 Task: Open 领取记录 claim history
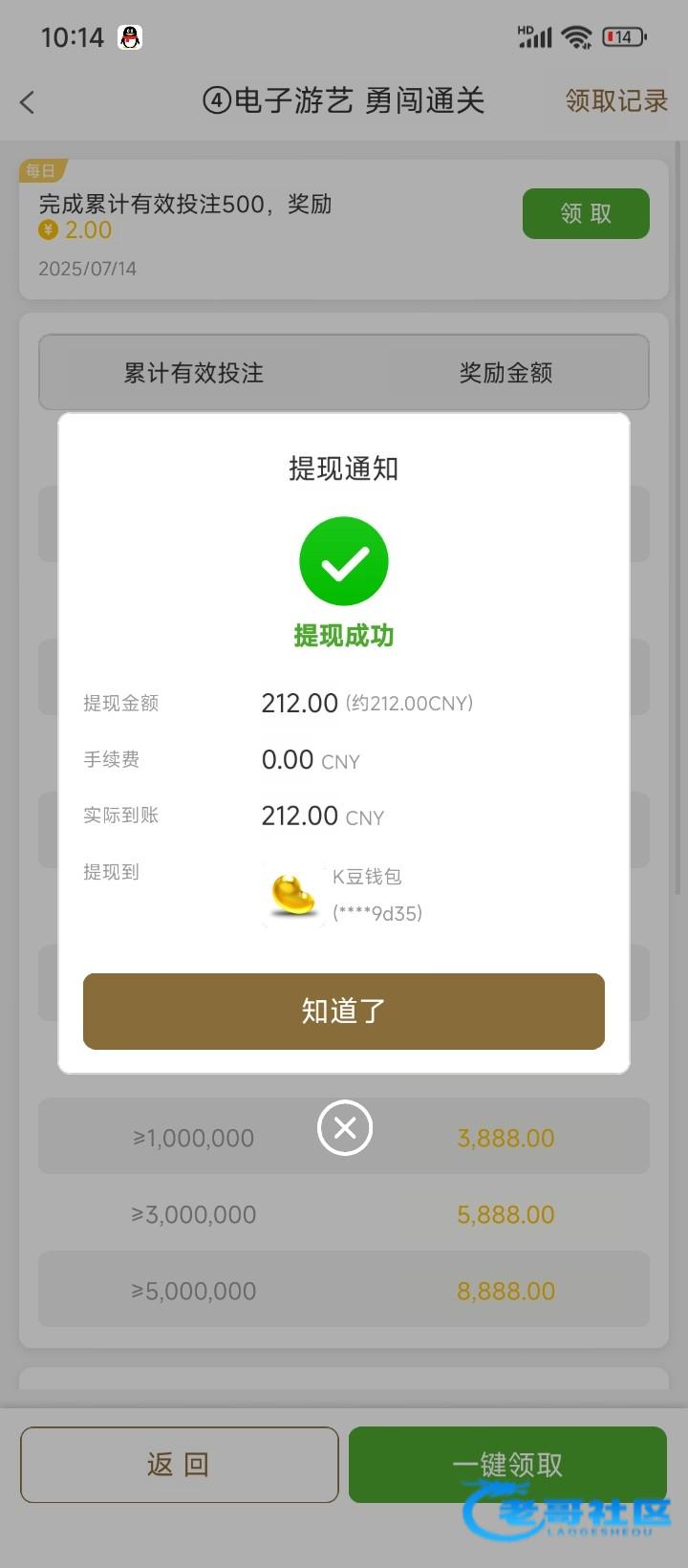pyautogui.click(x=615, y=101)
